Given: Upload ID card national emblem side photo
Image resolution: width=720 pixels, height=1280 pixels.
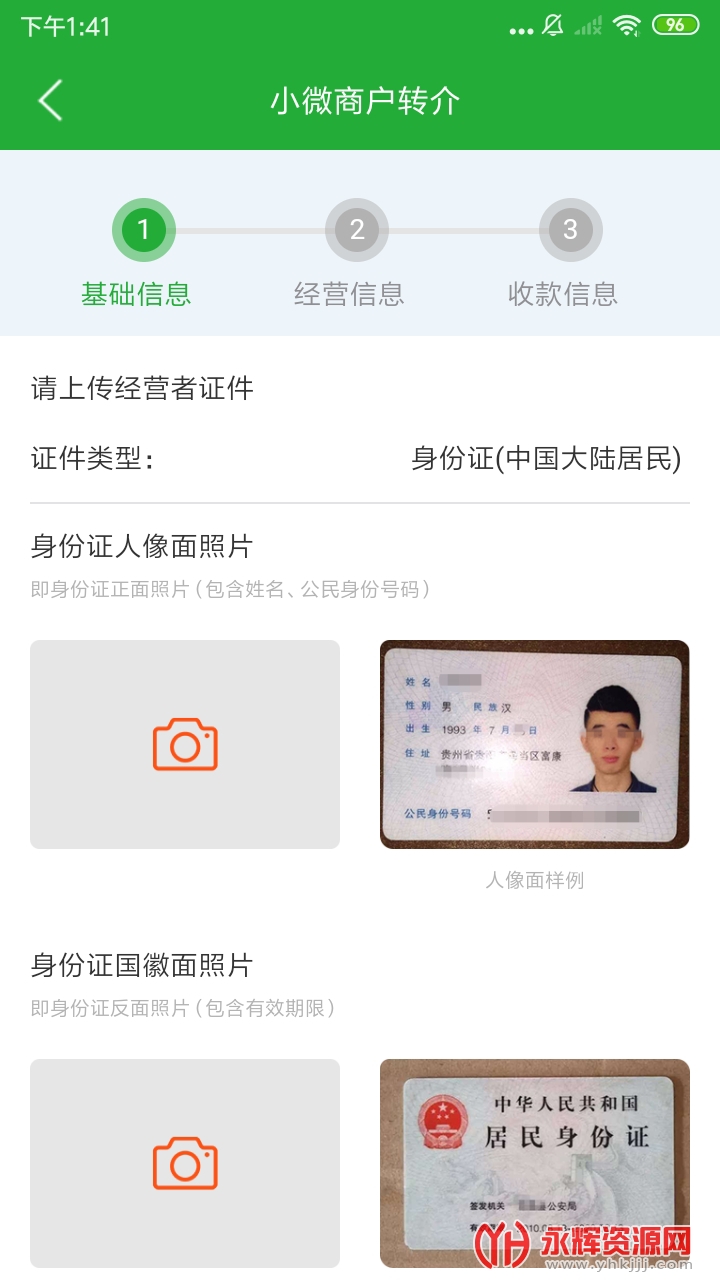Looking at the screenshot, I should 185,1163.
